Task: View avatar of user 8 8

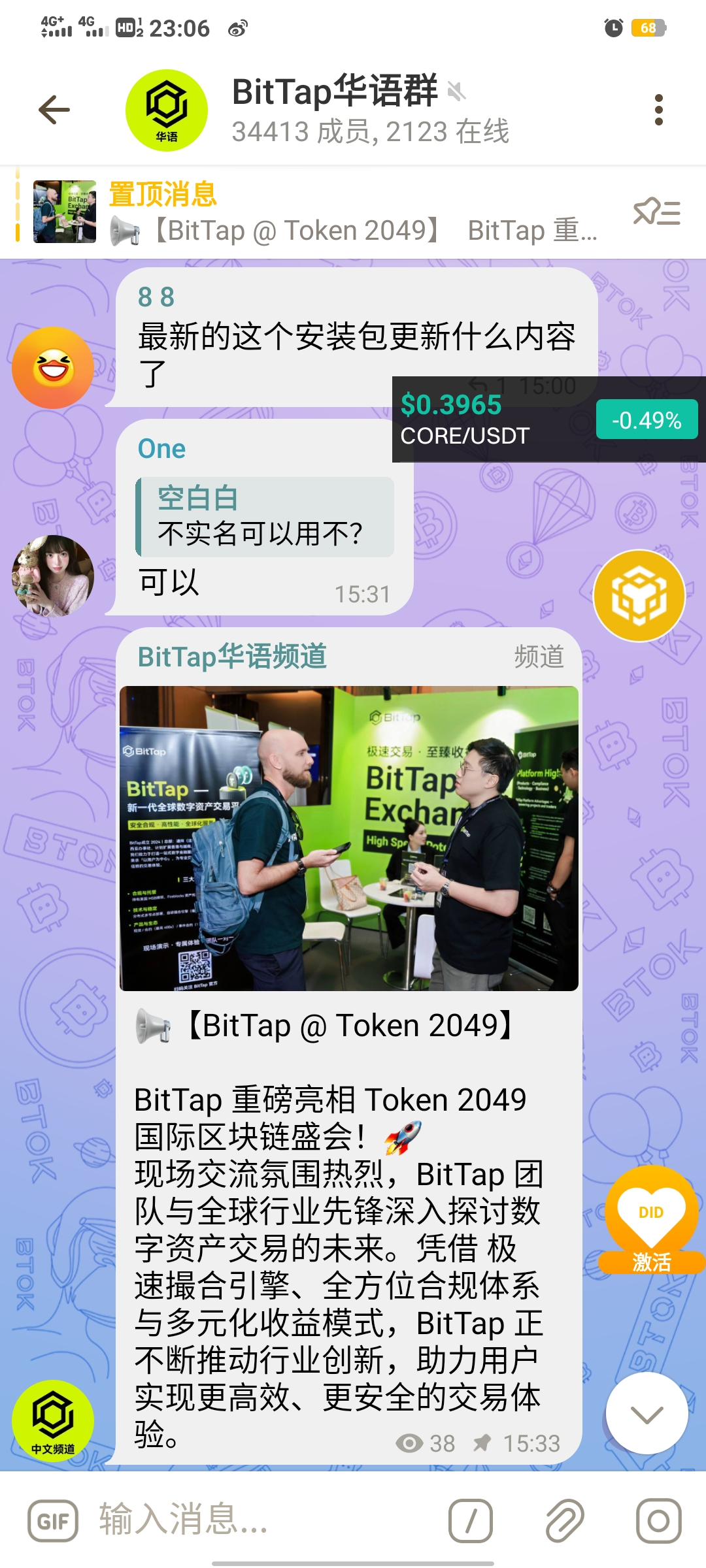Action: 53,368
